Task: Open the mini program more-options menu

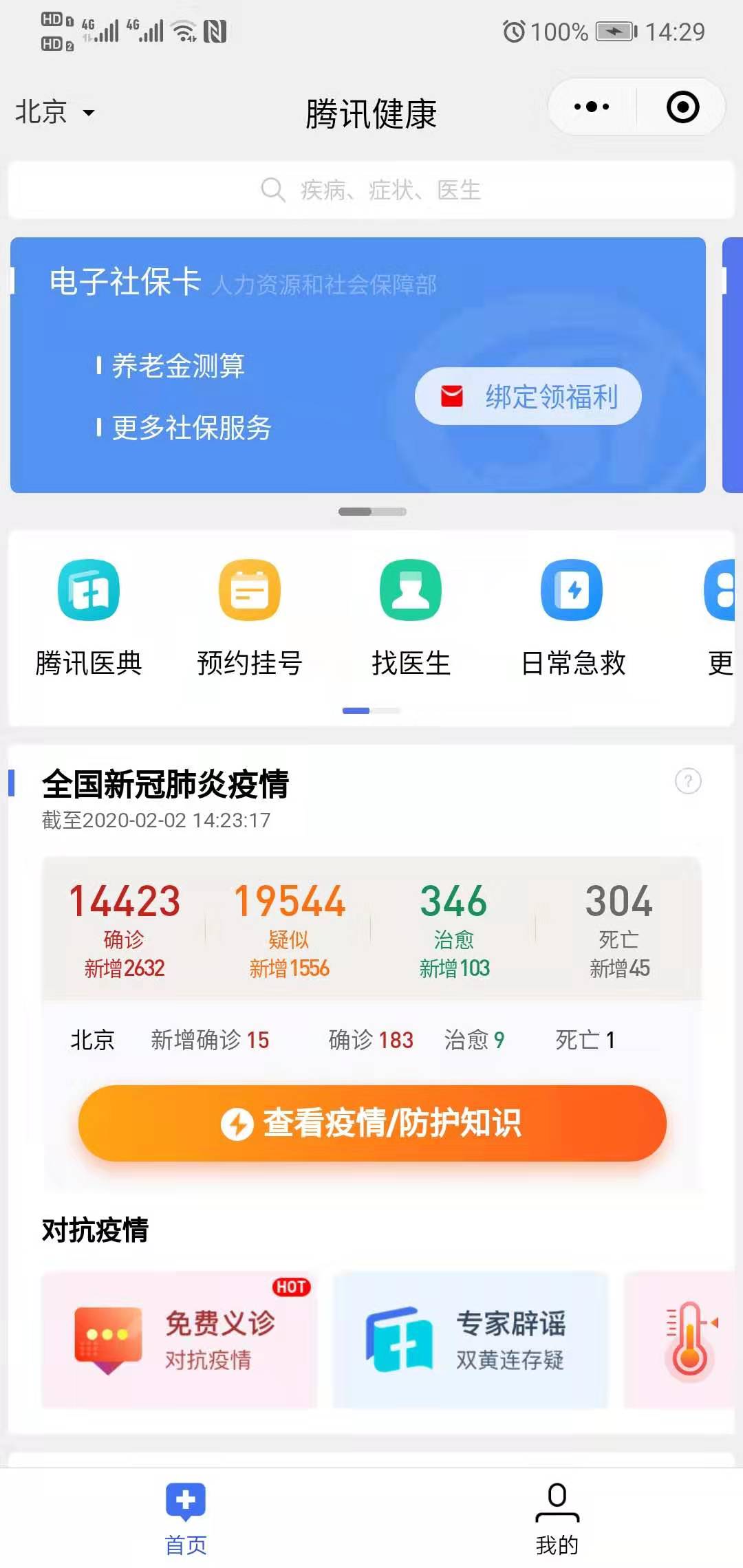Action: coord(592,107)
